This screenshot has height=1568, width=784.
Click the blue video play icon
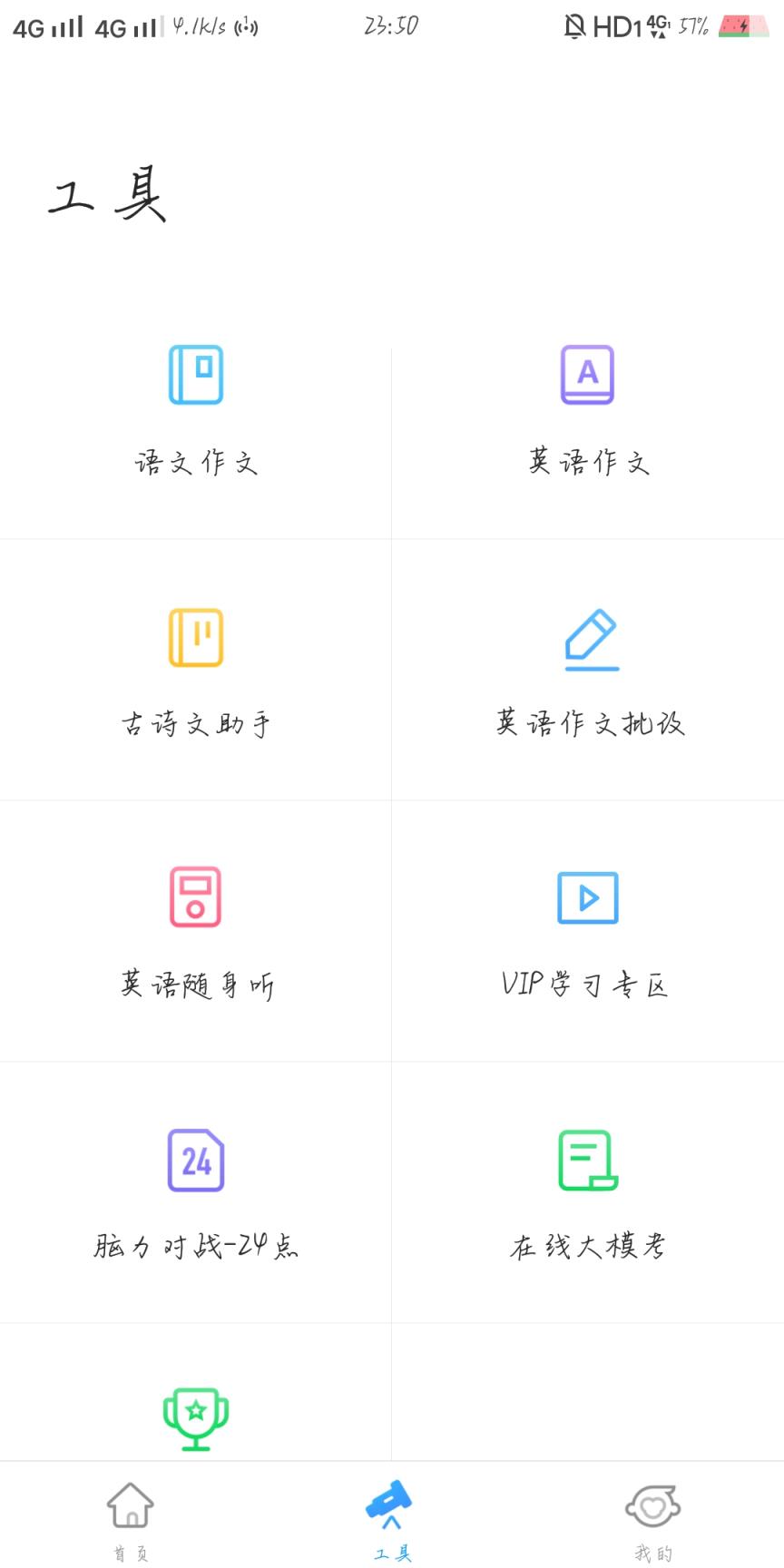588,897
